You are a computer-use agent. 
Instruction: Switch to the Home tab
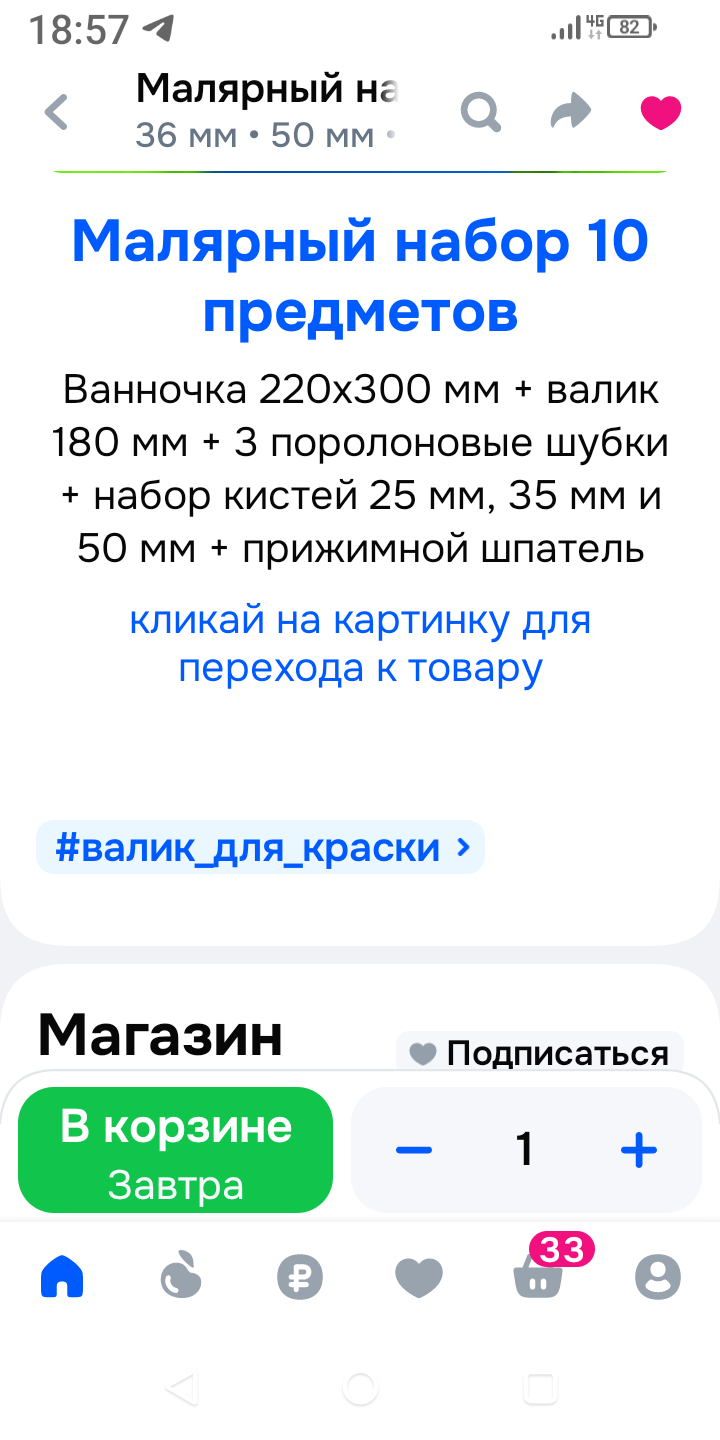[x=62, y=1277]
